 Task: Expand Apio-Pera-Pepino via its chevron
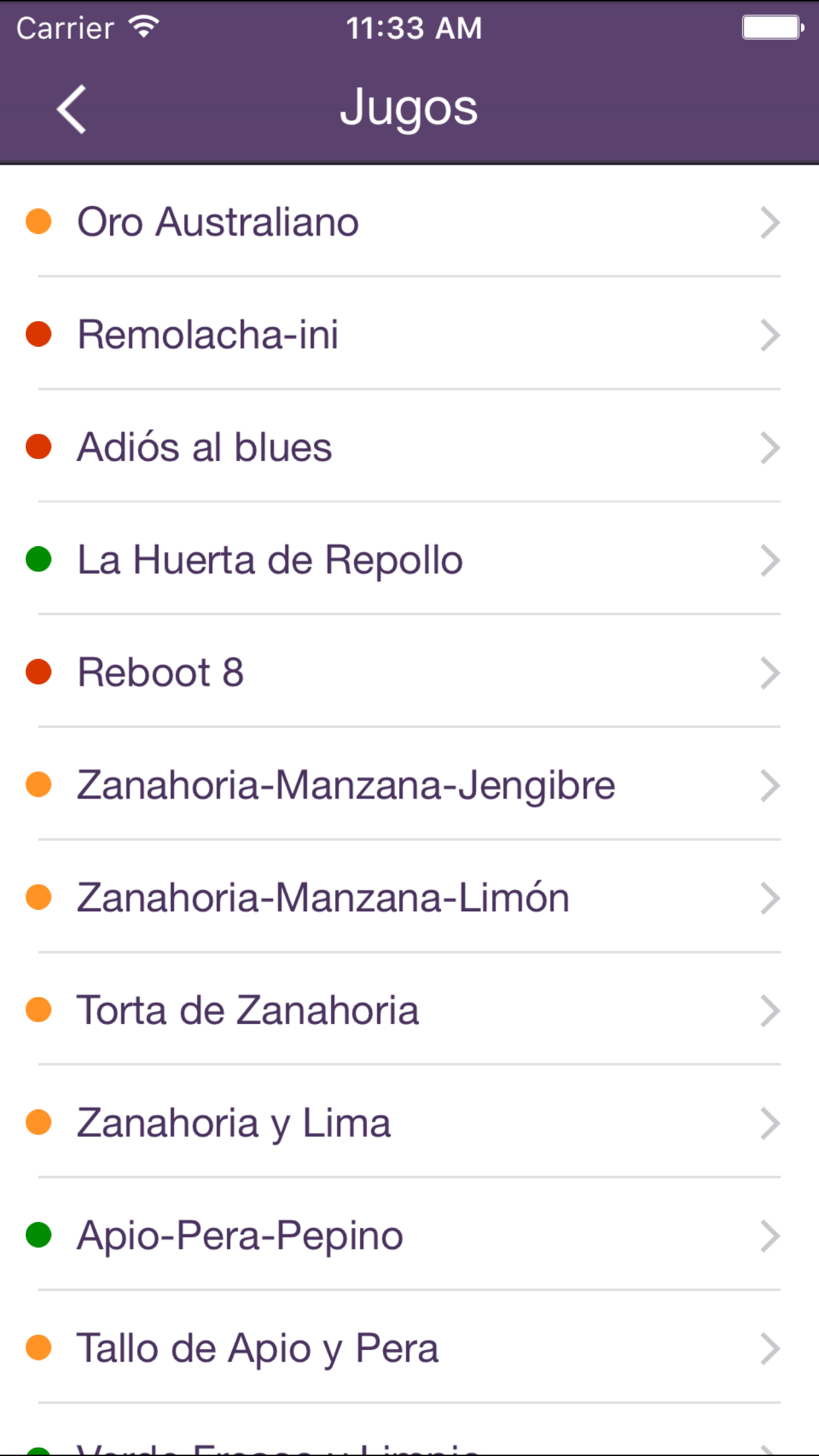pyautogui.click(x=772, y=1236)
